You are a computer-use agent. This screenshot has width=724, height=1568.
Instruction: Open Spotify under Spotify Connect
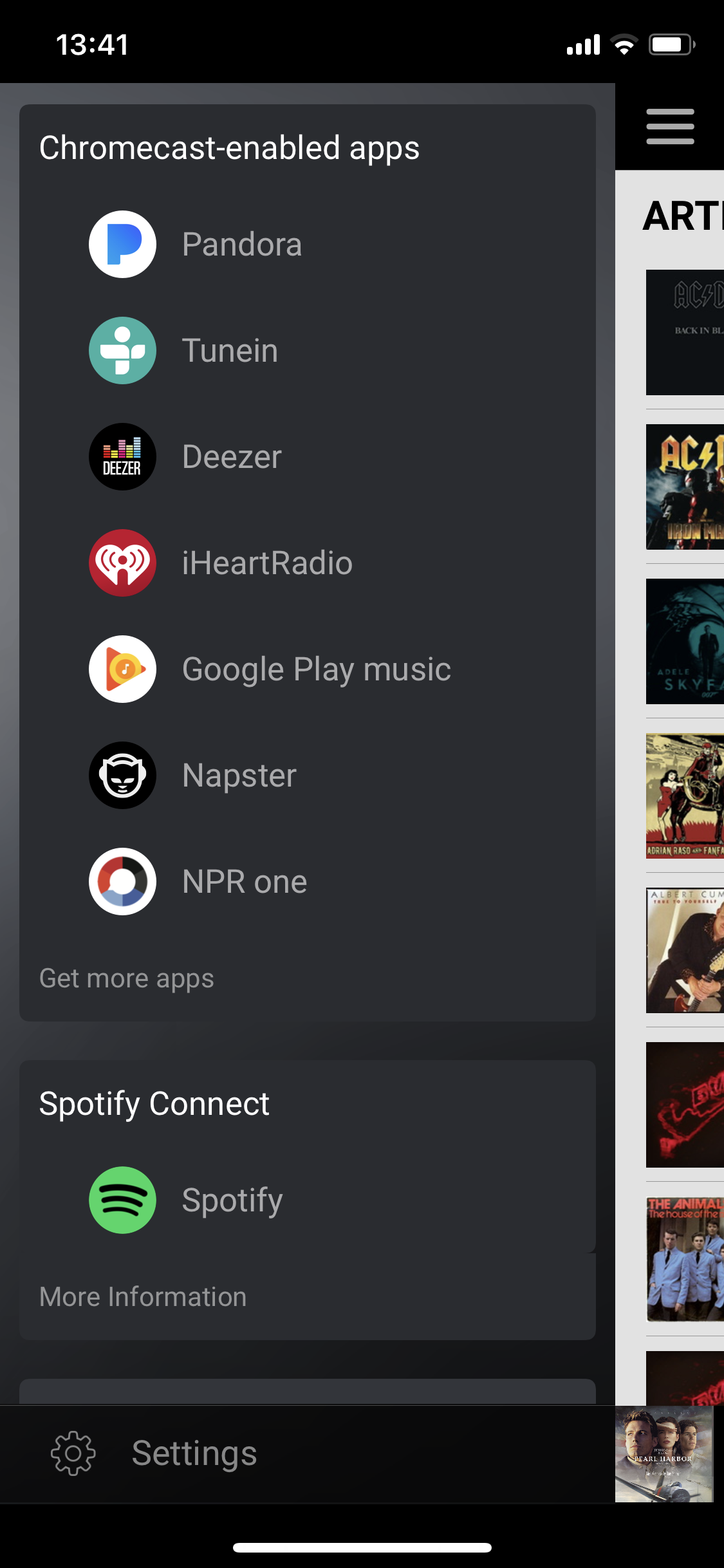point(308,1200)
